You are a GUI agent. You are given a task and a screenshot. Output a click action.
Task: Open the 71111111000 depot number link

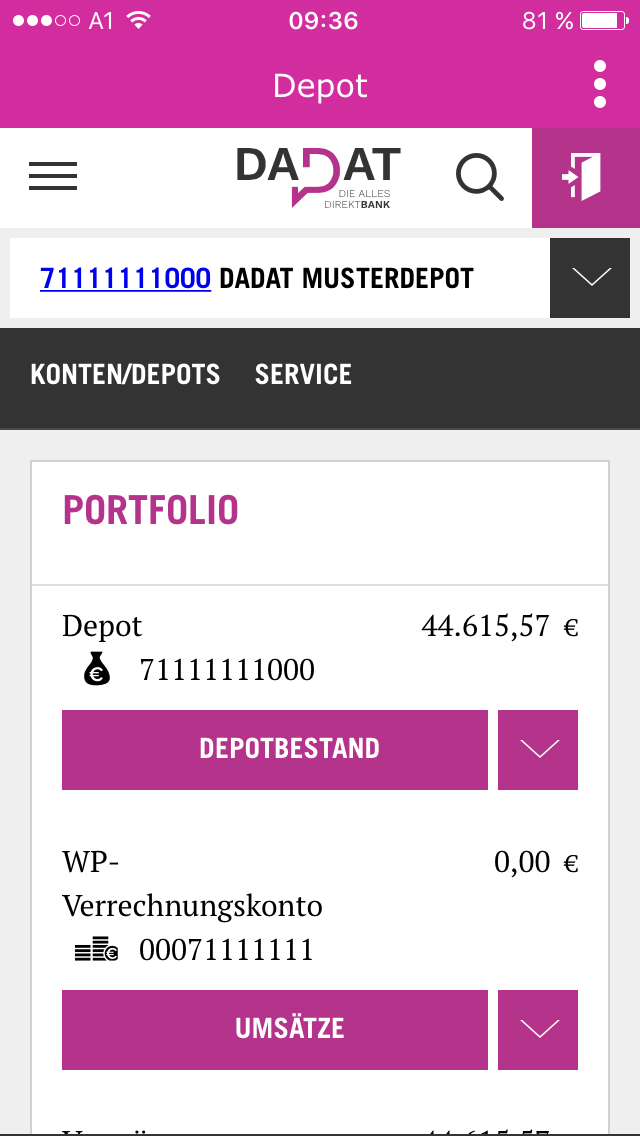125,278
